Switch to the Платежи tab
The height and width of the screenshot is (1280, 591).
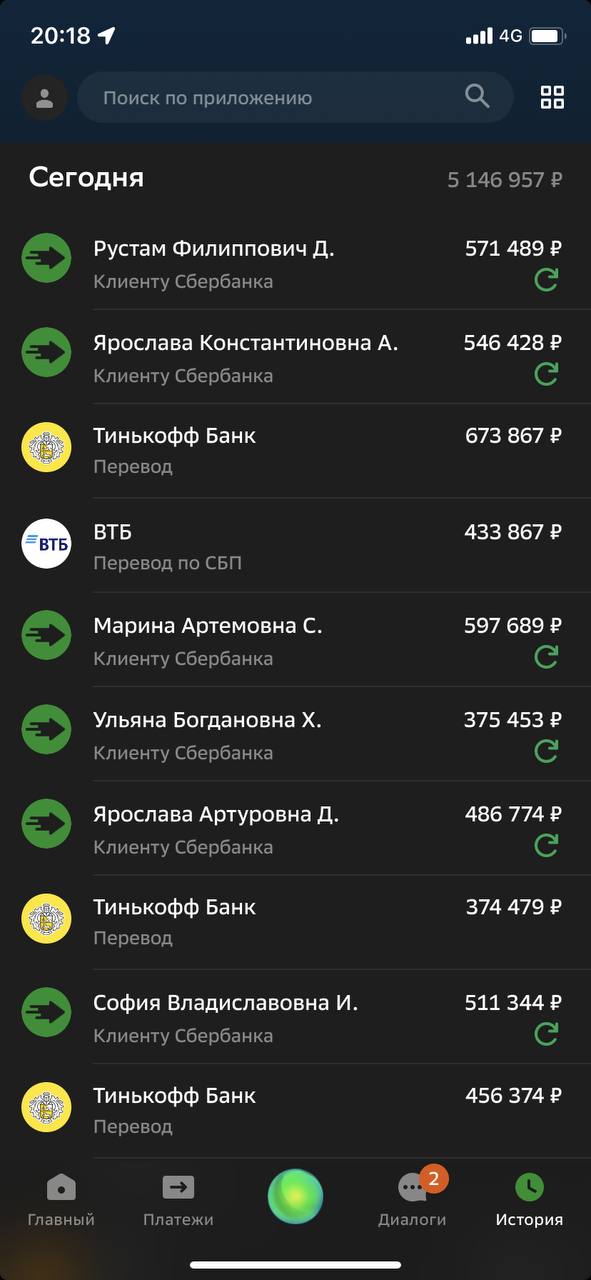pyautogui.click(x=178, y=1201)
